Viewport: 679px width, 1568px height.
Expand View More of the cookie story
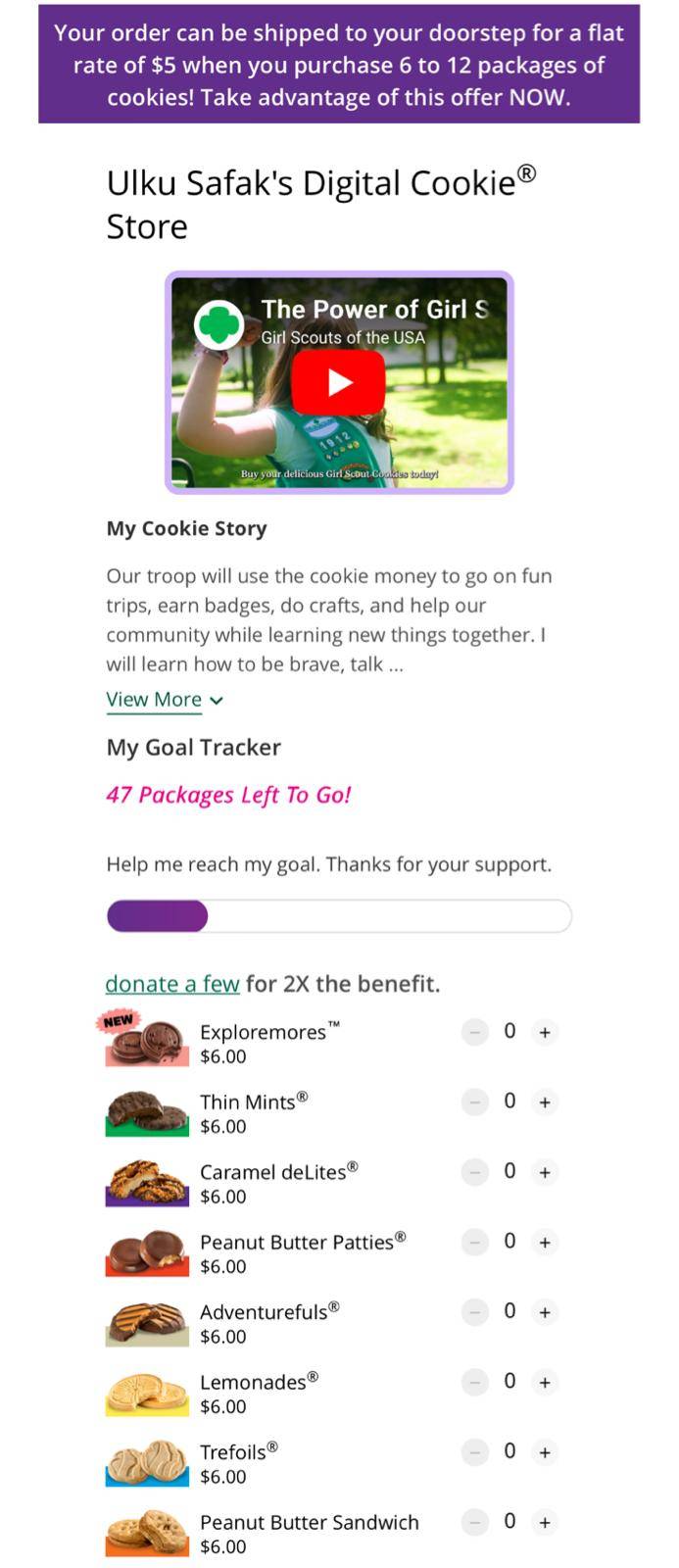click(x=164, y=700)
